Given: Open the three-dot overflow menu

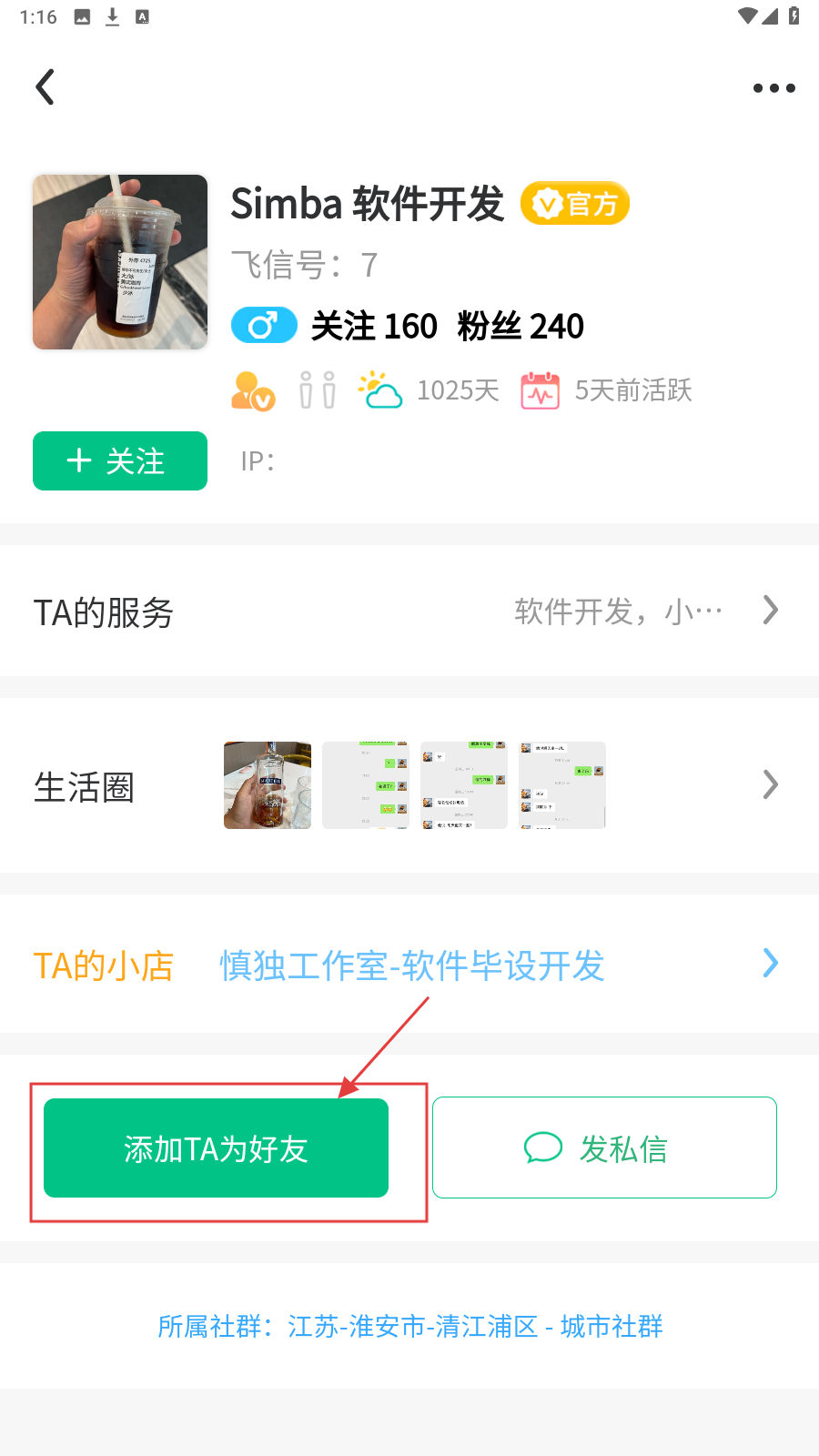Looking at the screenshot, I should 773,88.
